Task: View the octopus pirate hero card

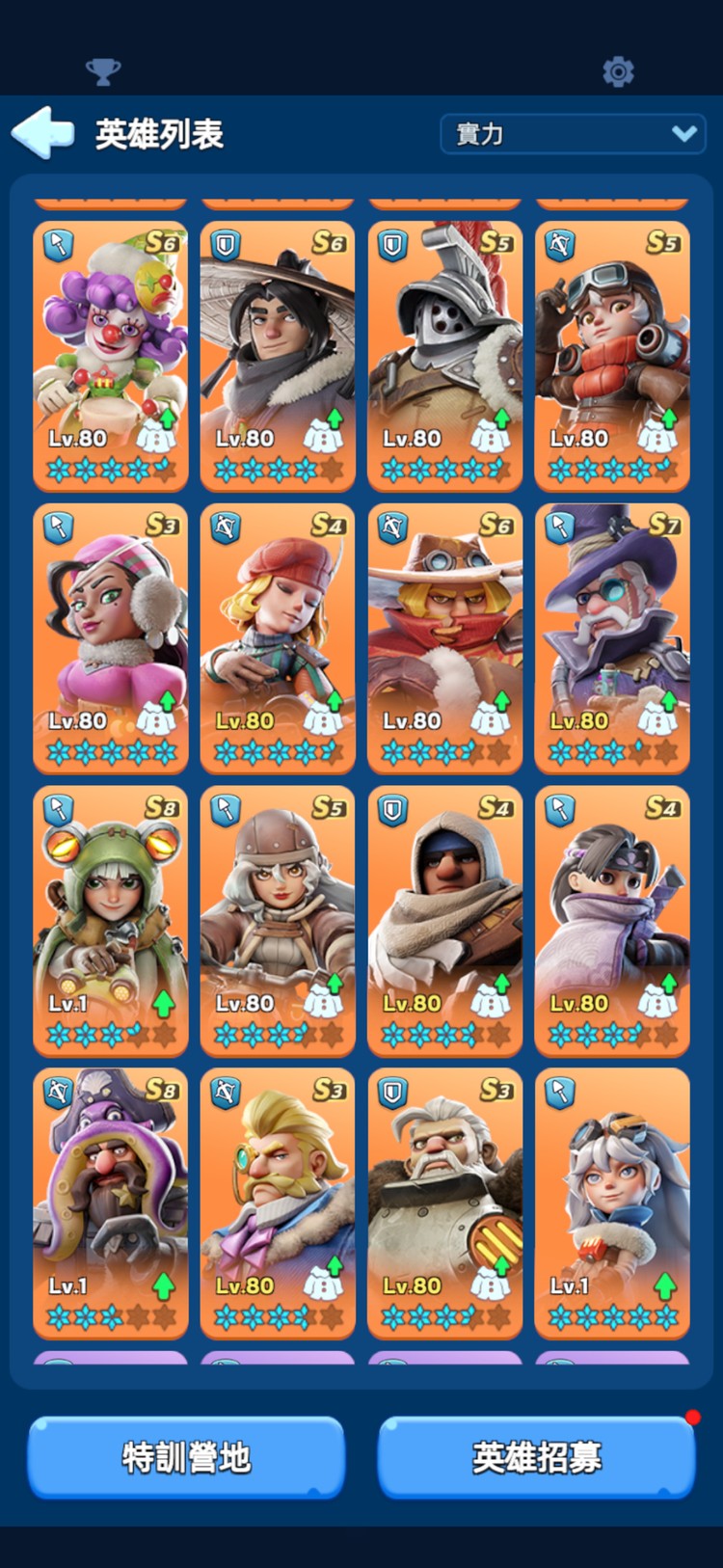Action: tap(111, 1203)
